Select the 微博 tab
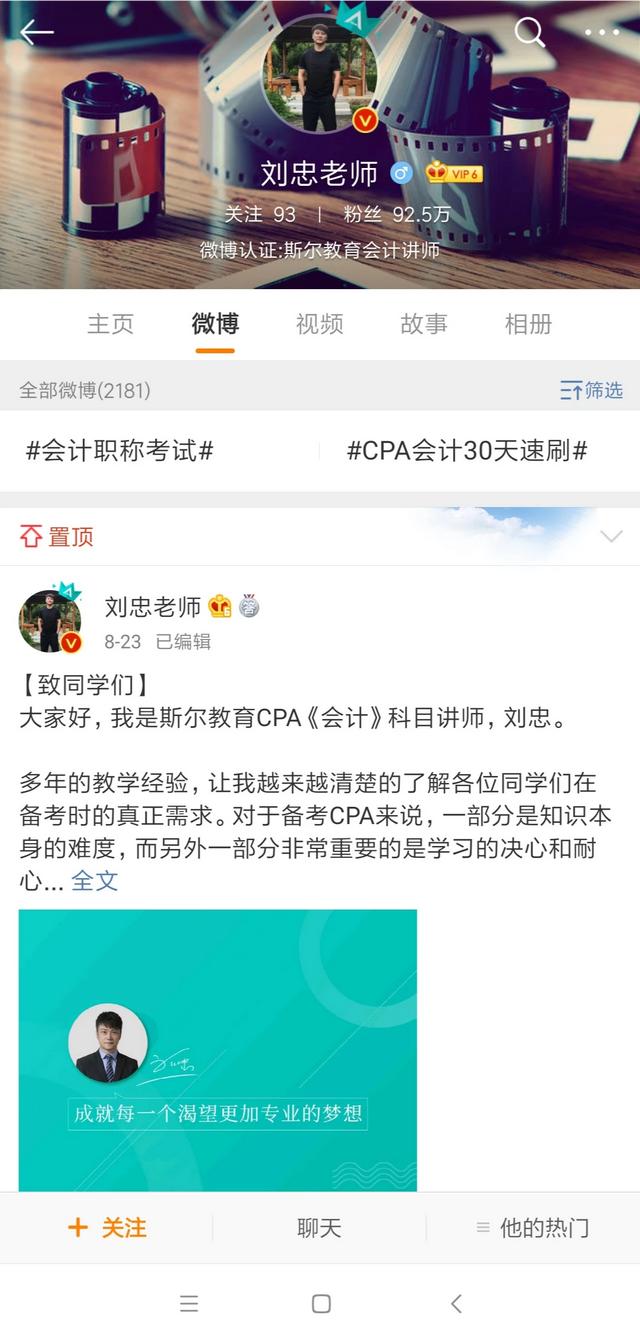Screen dimensions: 640x1340 coord(215,324)
